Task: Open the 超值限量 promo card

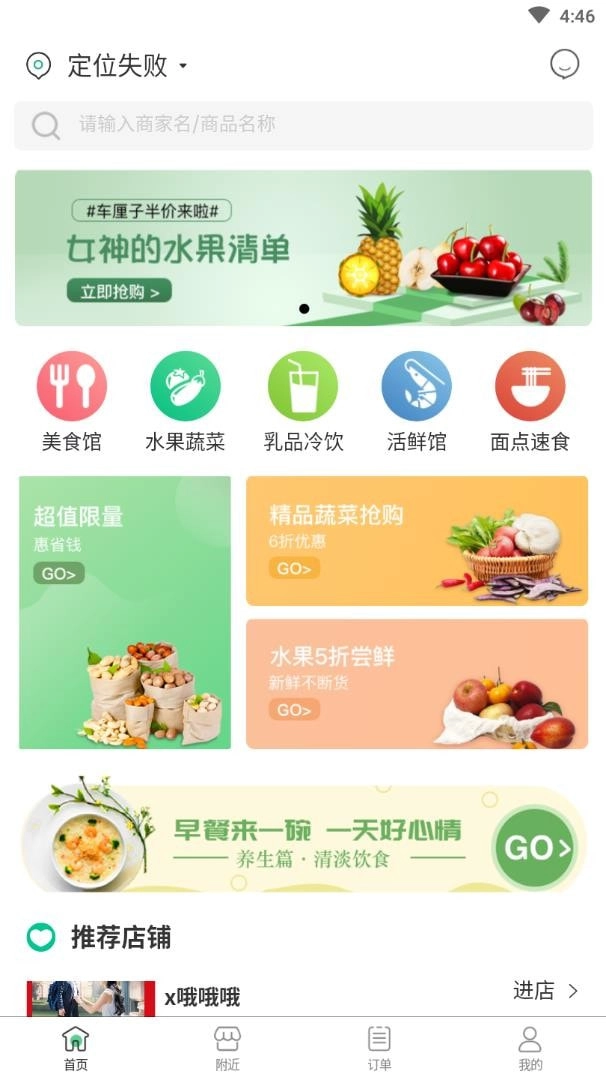Action: pyautogui.click(x=125, y=612)
